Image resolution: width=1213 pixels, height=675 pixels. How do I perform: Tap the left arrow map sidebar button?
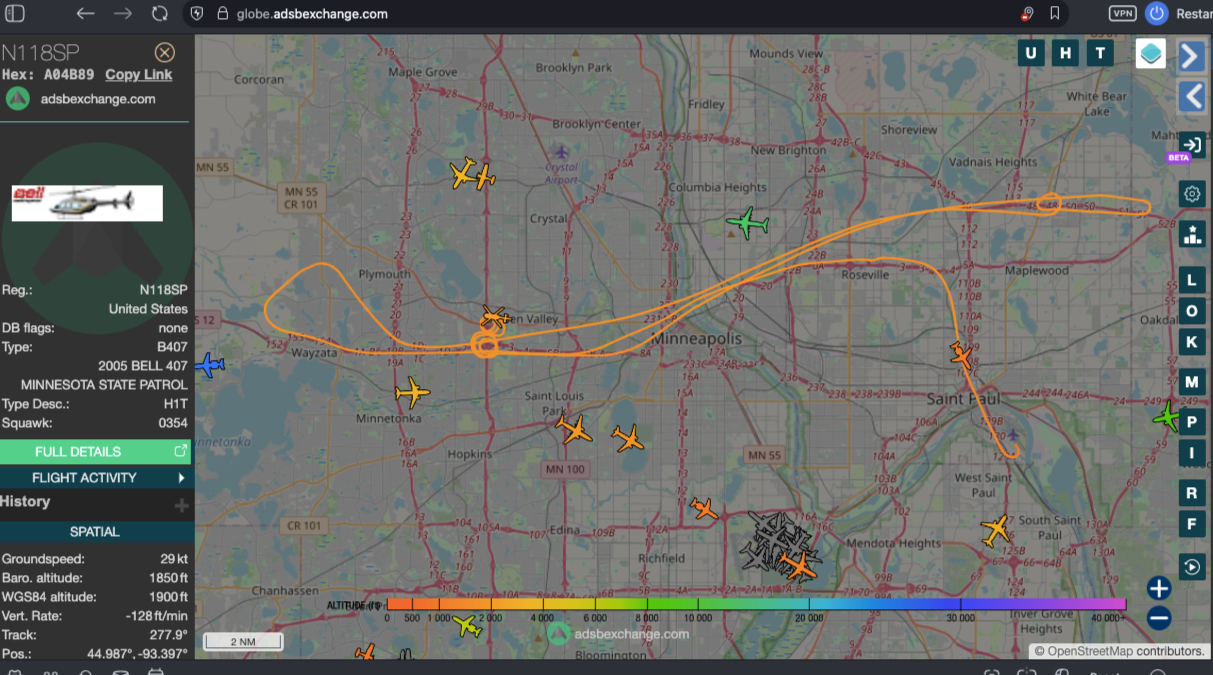point(1191,96)
